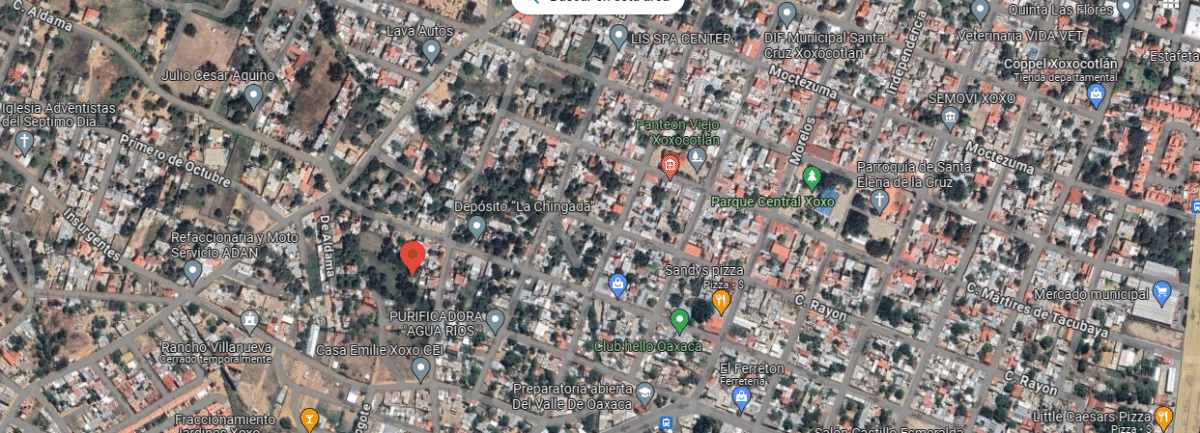Viewport: 1200px width, 433px height.
Task: Tap the Refaccionaria y Moto Servicio ADAN pin
Action: [x=193, y=270]
